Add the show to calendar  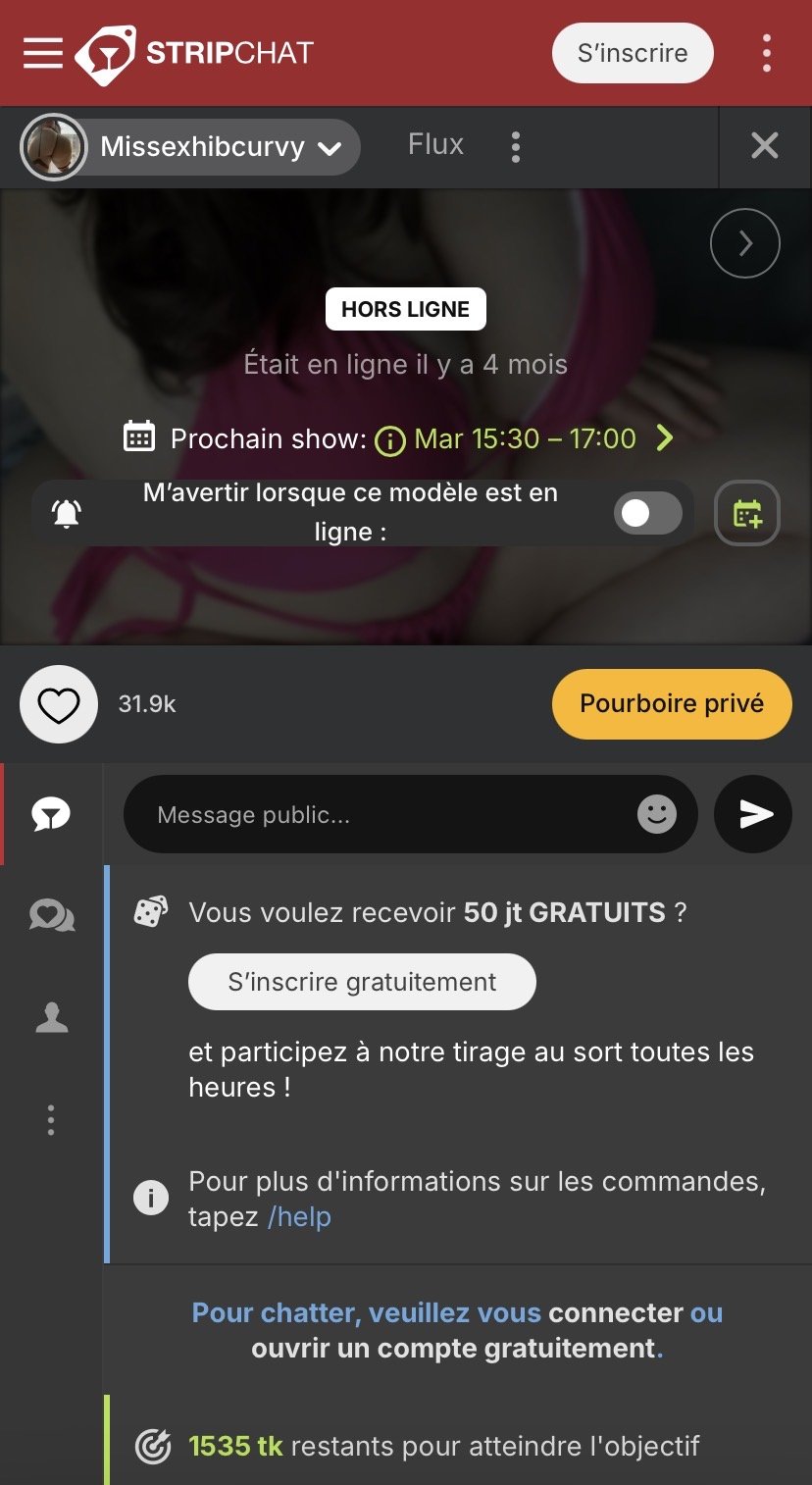tap(747, 513)
